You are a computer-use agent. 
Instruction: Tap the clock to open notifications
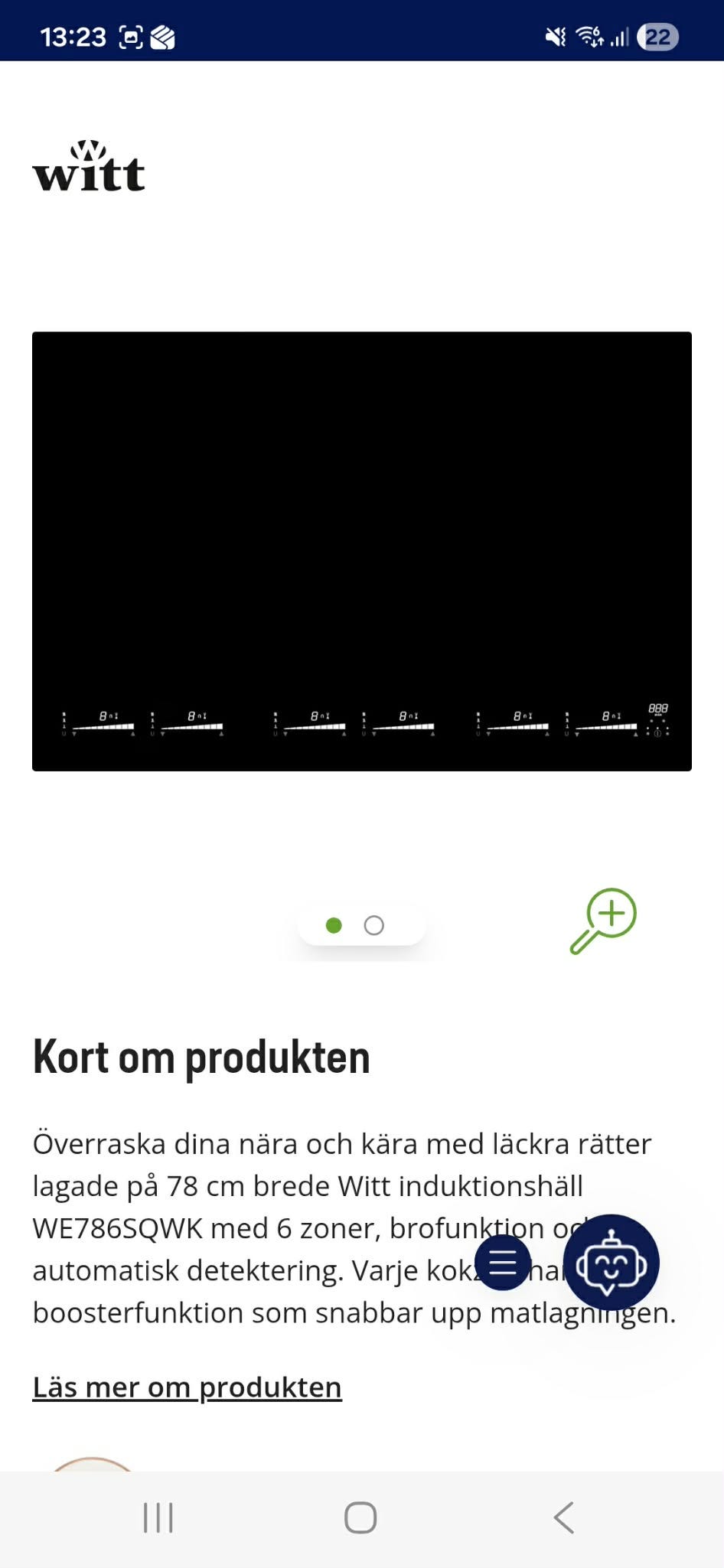(73, 34)
